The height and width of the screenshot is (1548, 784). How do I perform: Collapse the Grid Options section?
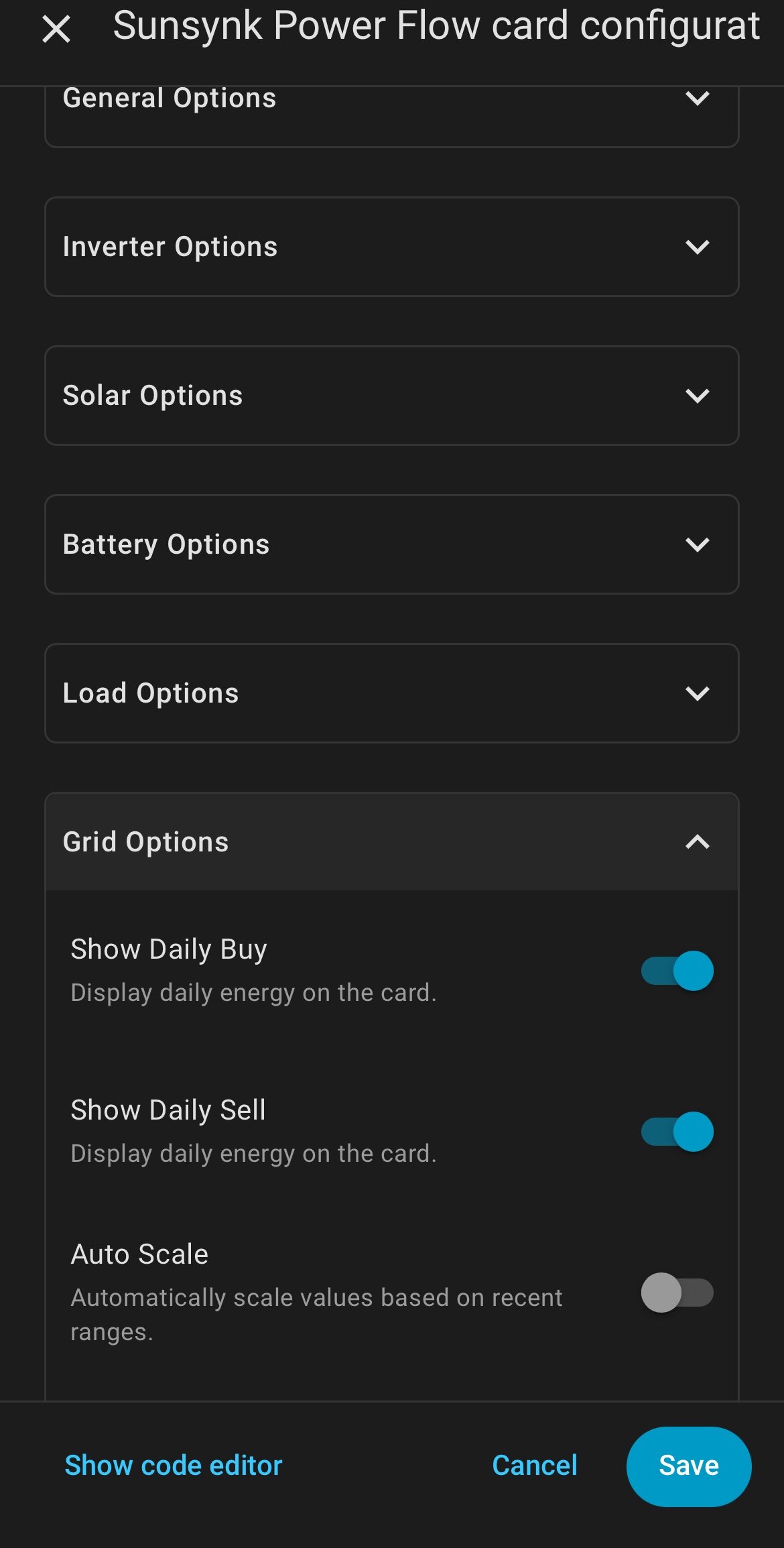pyautogui.click(x=392, y=842)
